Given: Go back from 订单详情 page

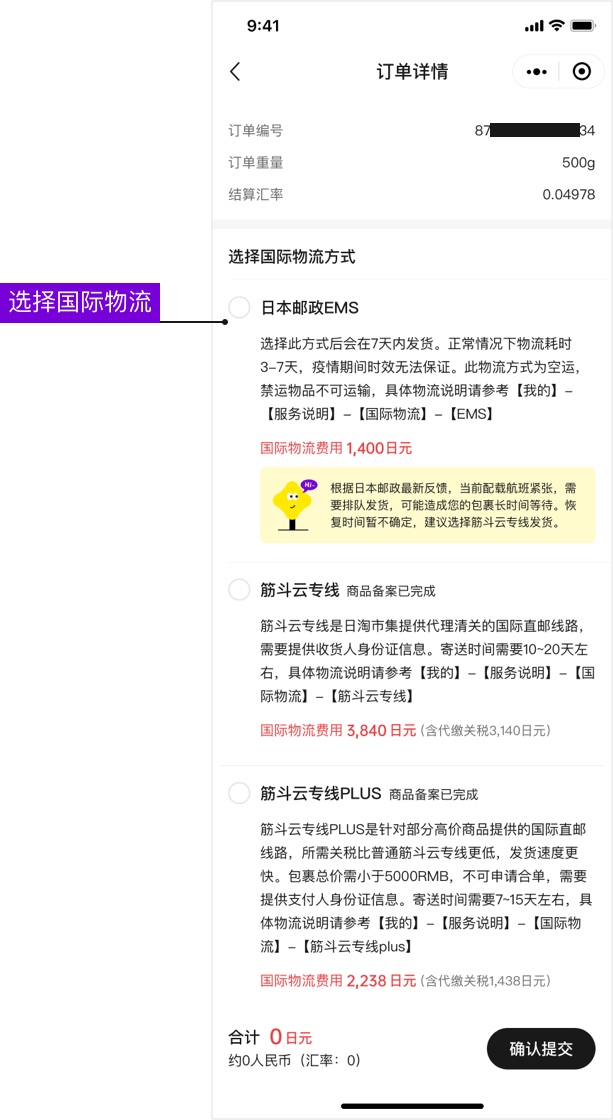Looking at the screenshot, I should pyautogui.click(x=235, y=72).
